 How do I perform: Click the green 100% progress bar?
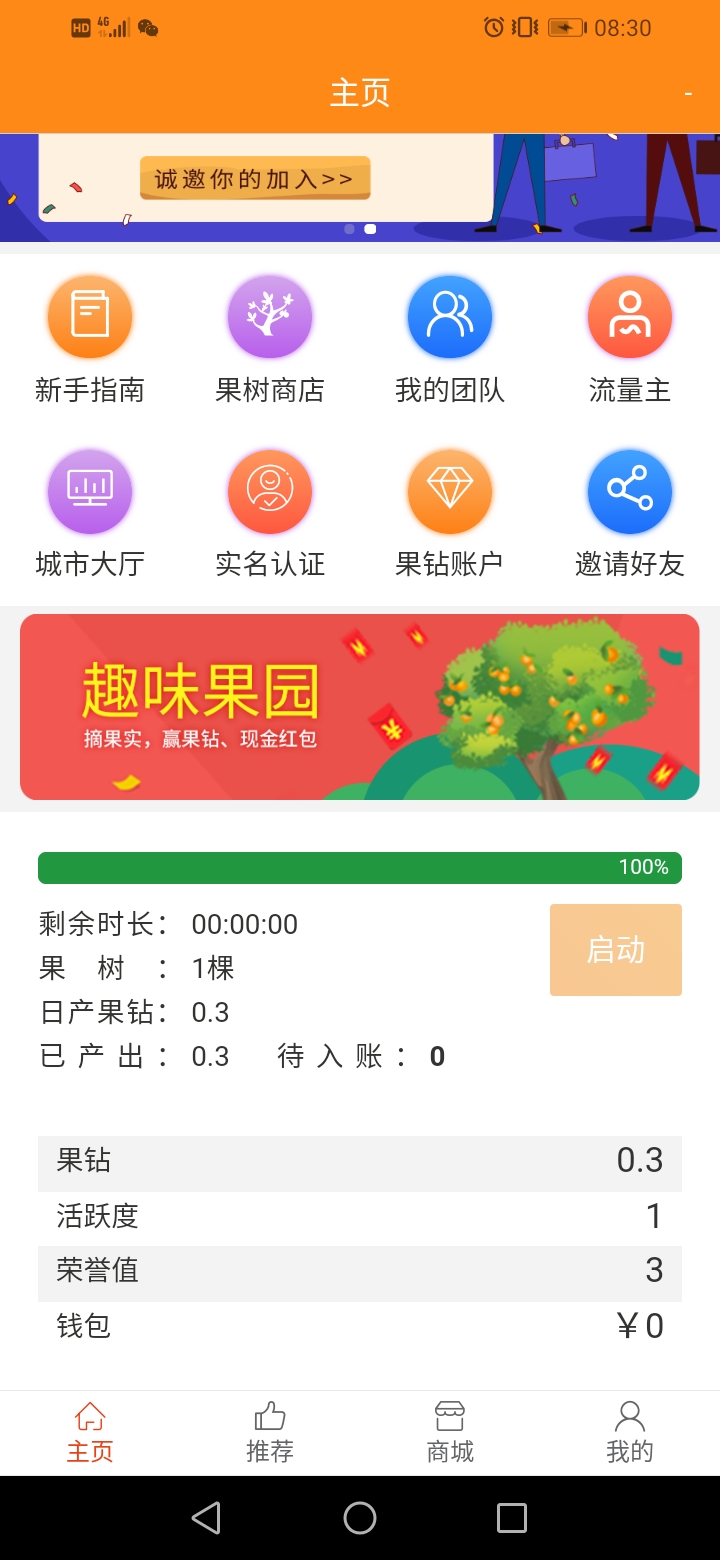point(360,867)
